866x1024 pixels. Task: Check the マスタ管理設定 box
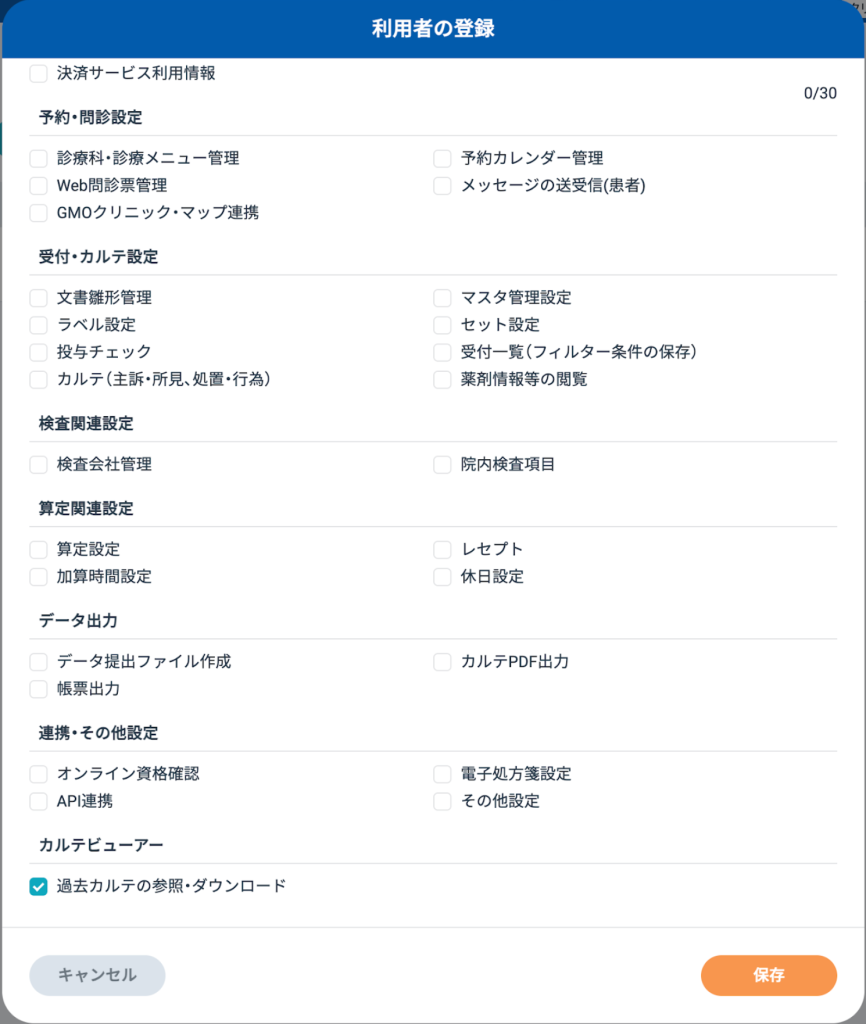click(x=443, y=298)
